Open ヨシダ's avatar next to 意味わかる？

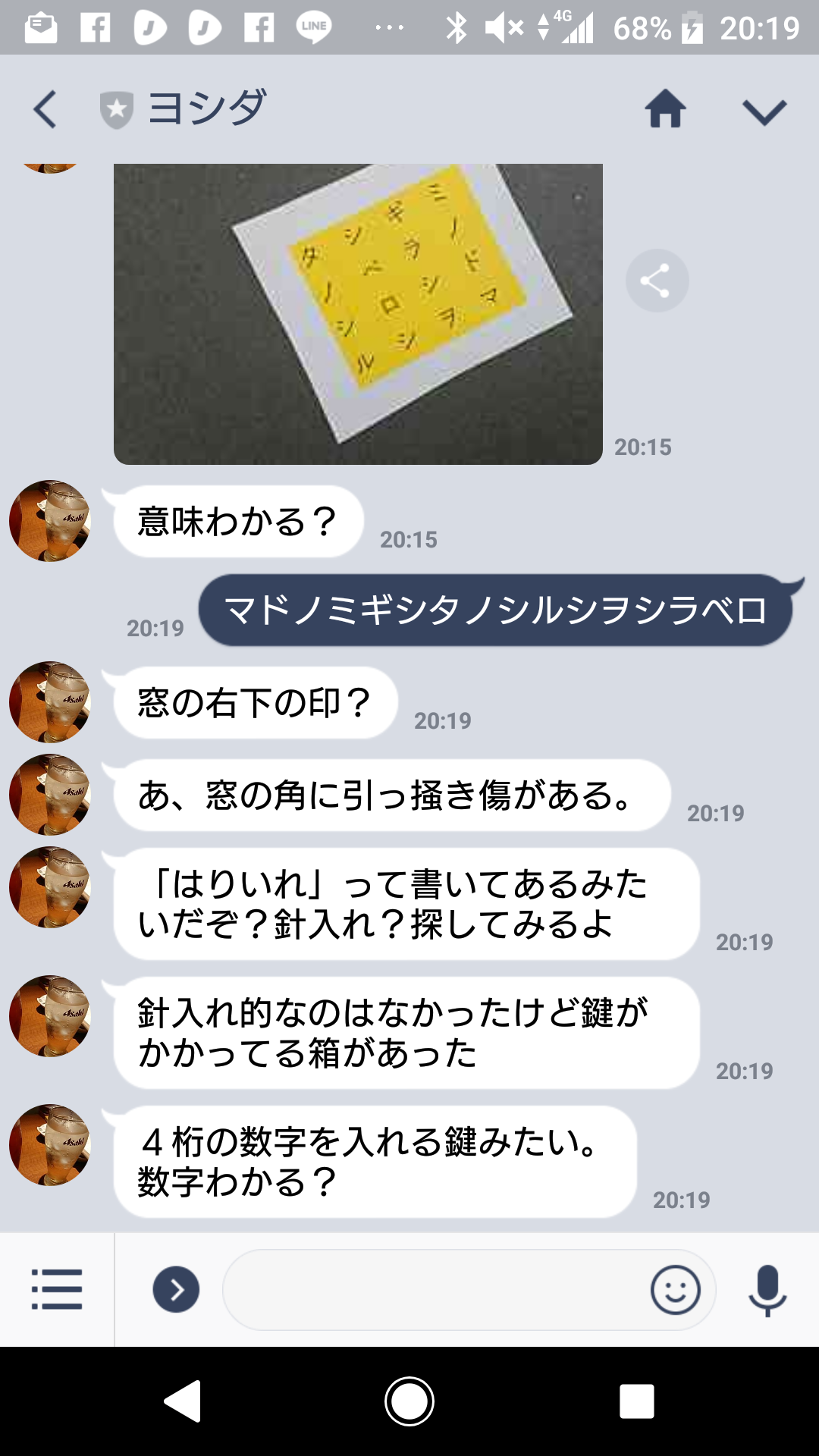coord(50,521)
